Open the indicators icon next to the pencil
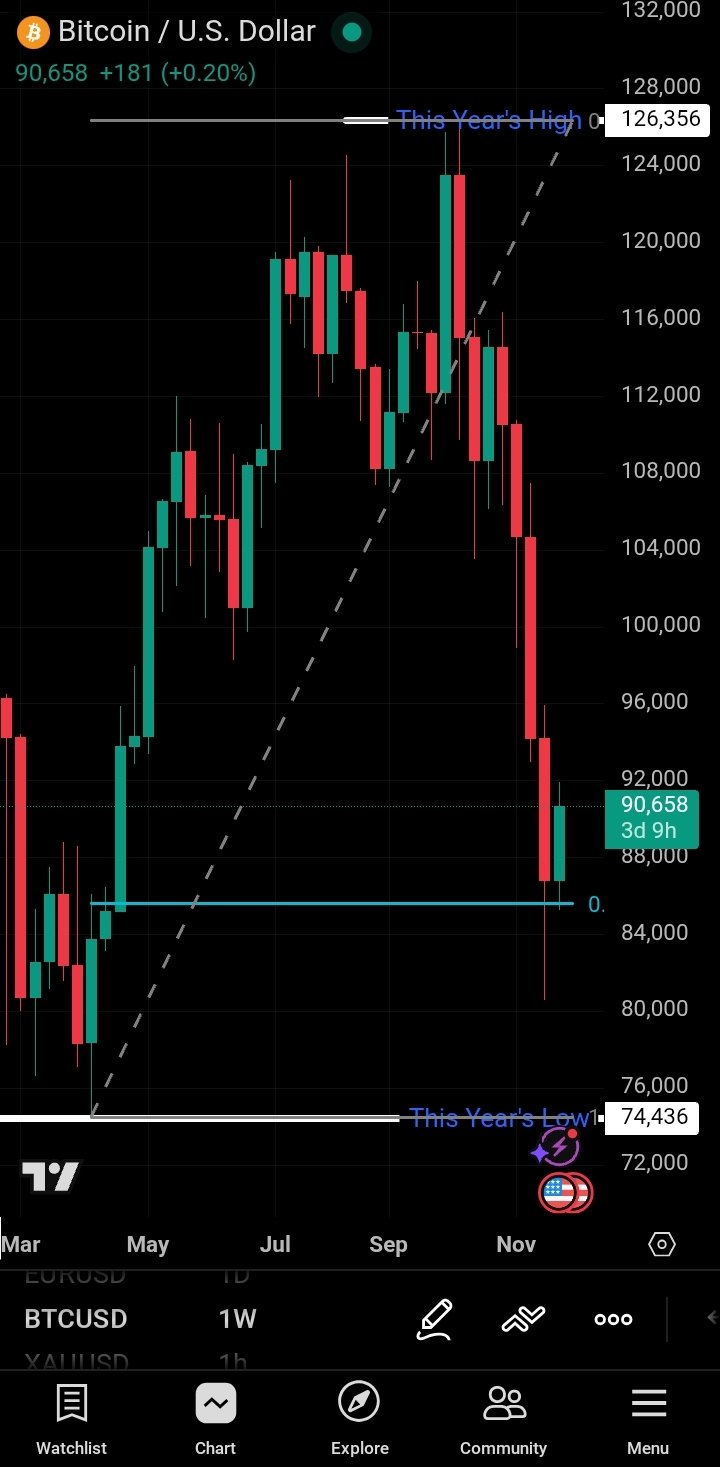720x1467 pixels. [x=524, y=1318]
